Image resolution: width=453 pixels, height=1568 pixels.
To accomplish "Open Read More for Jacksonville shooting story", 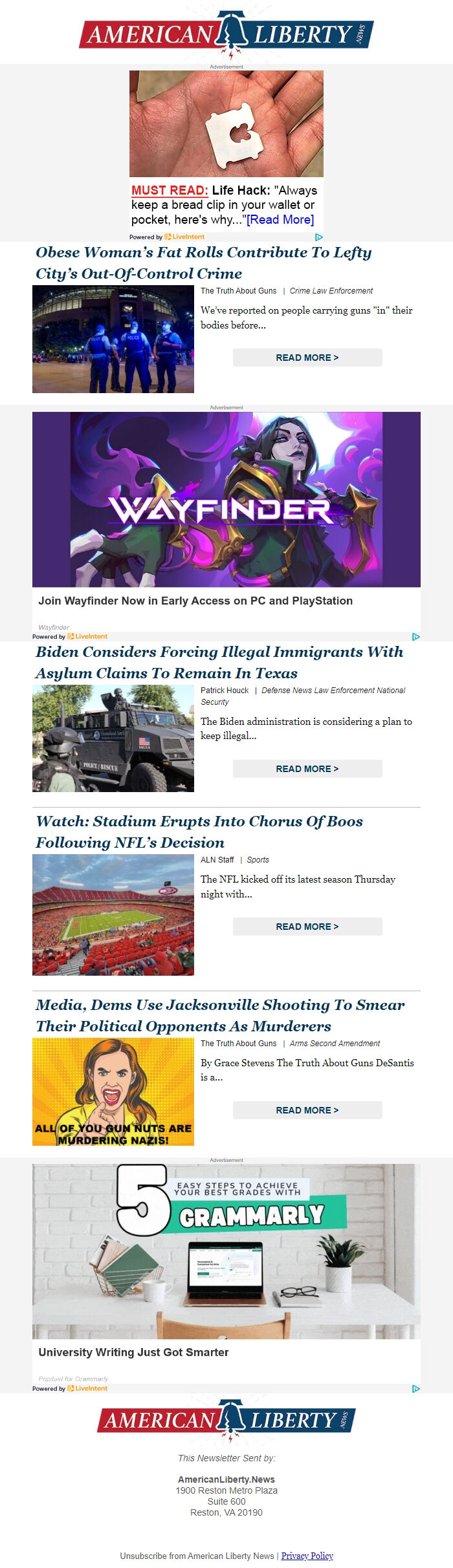I will coord(307,1110).
